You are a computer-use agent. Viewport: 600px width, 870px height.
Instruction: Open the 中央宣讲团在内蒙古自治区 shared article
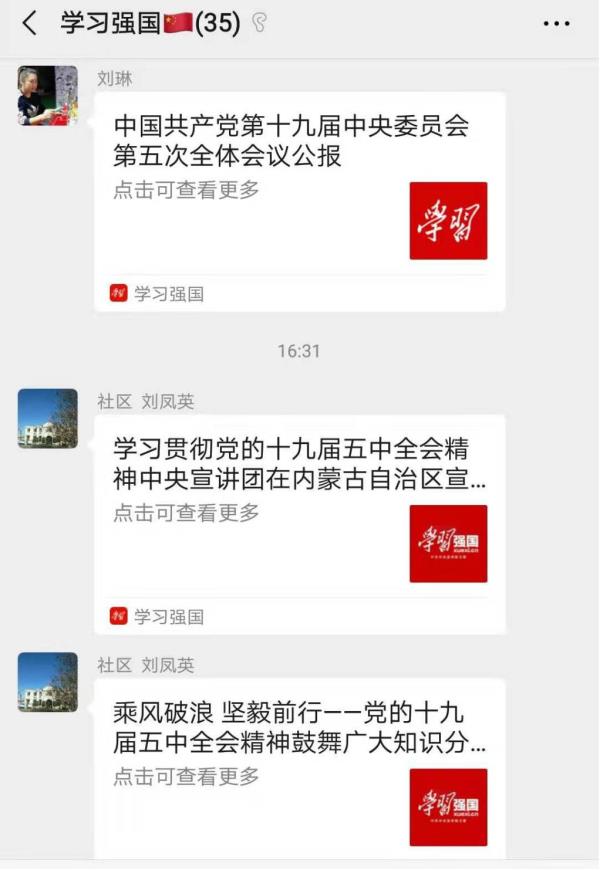(300, 510)
